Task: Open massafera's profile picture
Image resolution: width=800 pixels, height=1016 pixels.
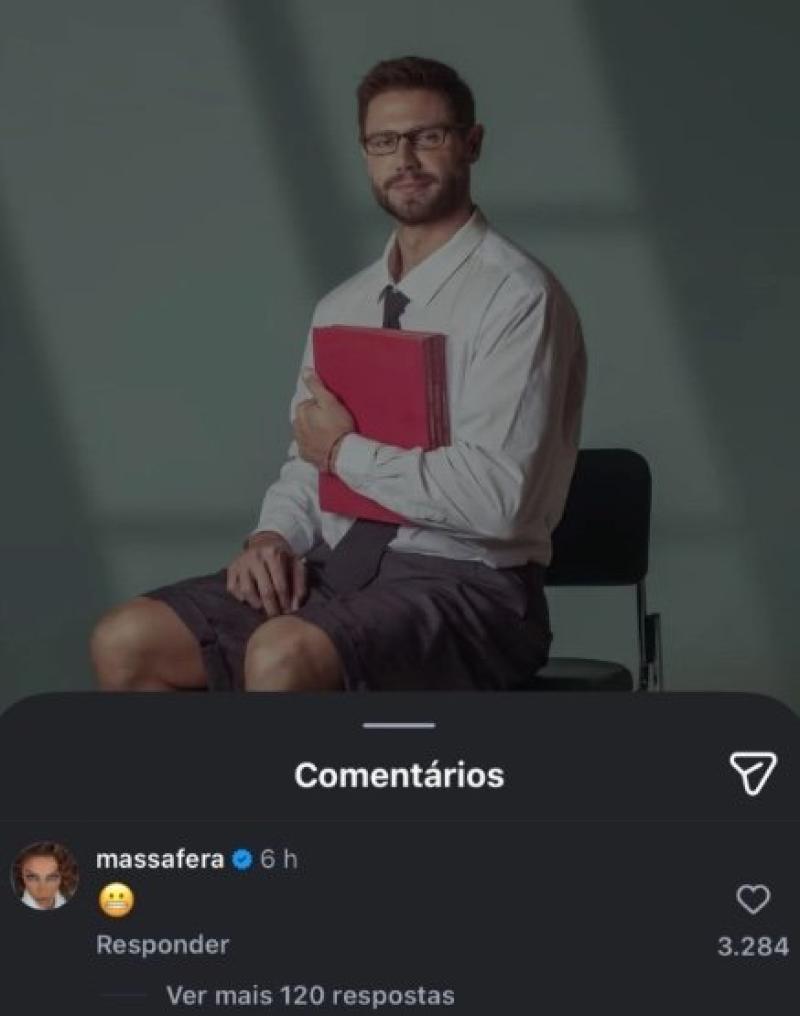Action: coord(44,875)
